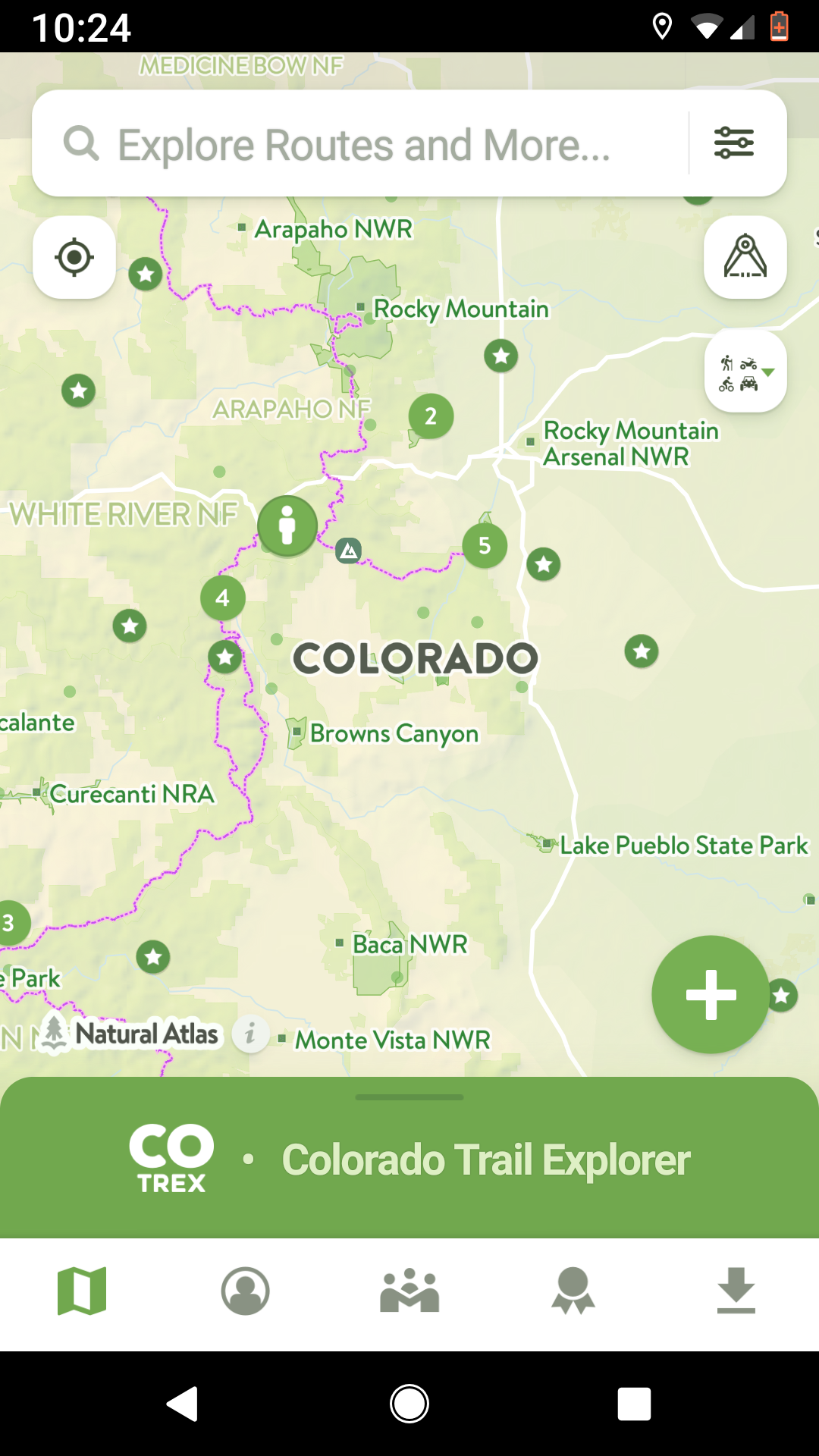Viewport: 819px width, 1456px height.
Task: Open the awards badge tab
Action: pos(573,1291)
